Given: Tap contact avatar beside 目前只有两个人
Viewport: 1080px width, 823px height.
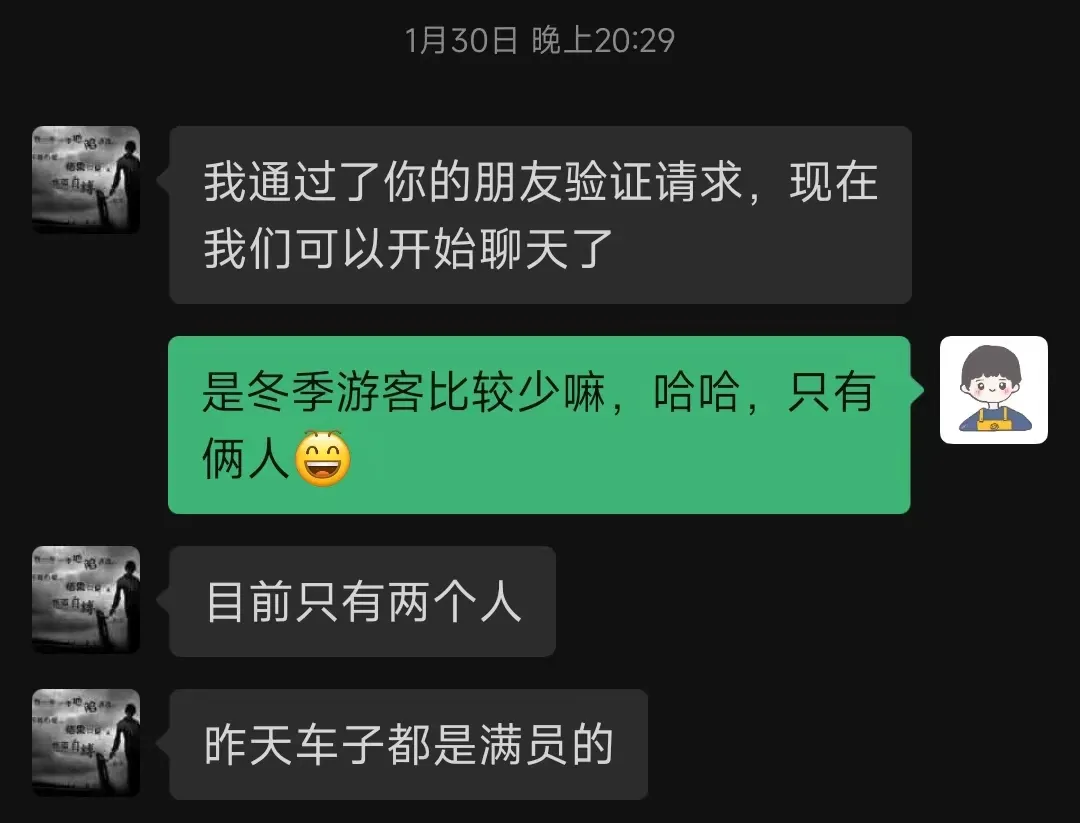Looking at the screenshot, I should [86, 600].
